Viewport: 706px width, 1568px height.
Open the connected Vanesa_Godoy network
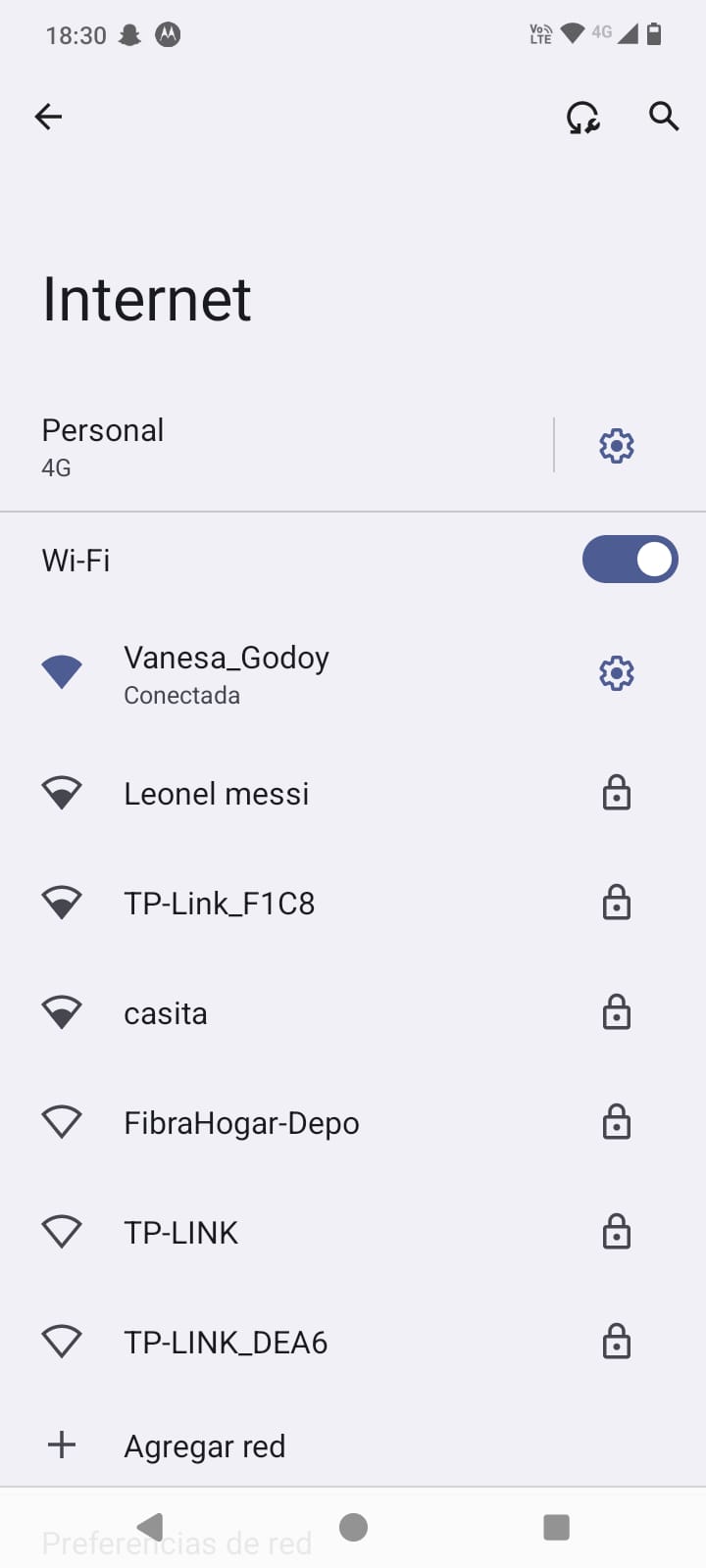(294, 674)
